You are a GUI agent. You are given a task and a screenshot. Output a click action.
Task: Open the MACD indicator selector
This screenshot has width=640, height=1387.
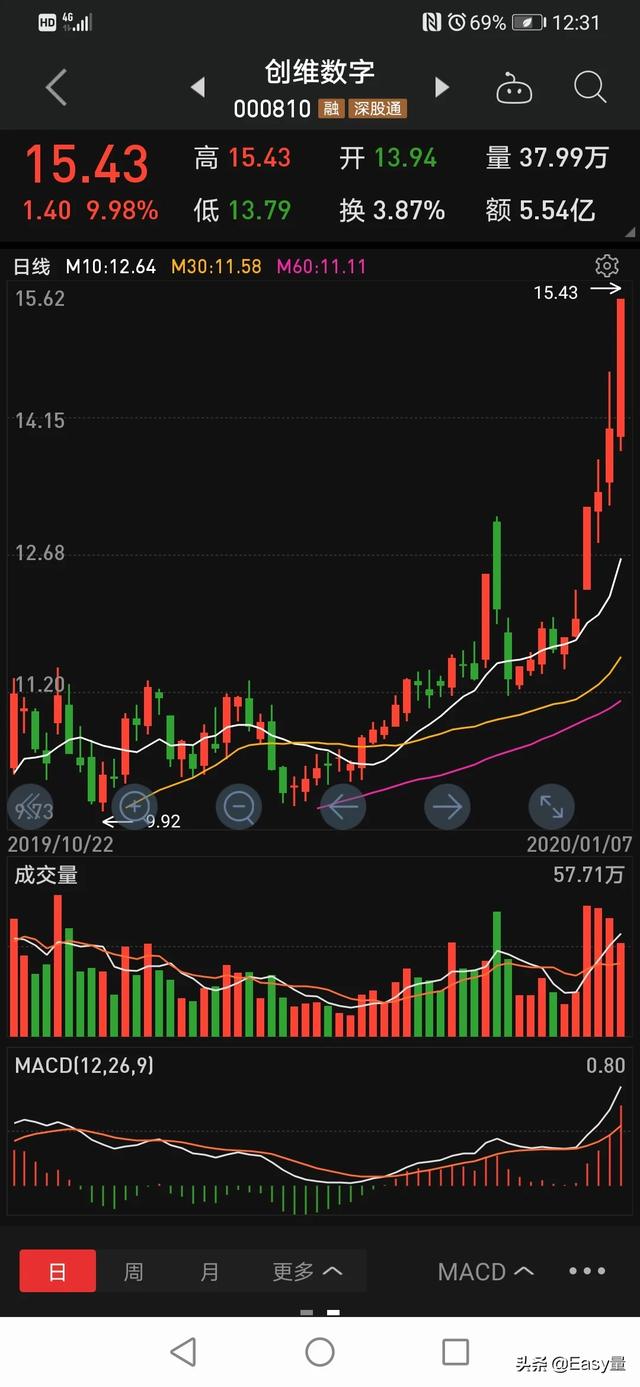click(485, 1272)
